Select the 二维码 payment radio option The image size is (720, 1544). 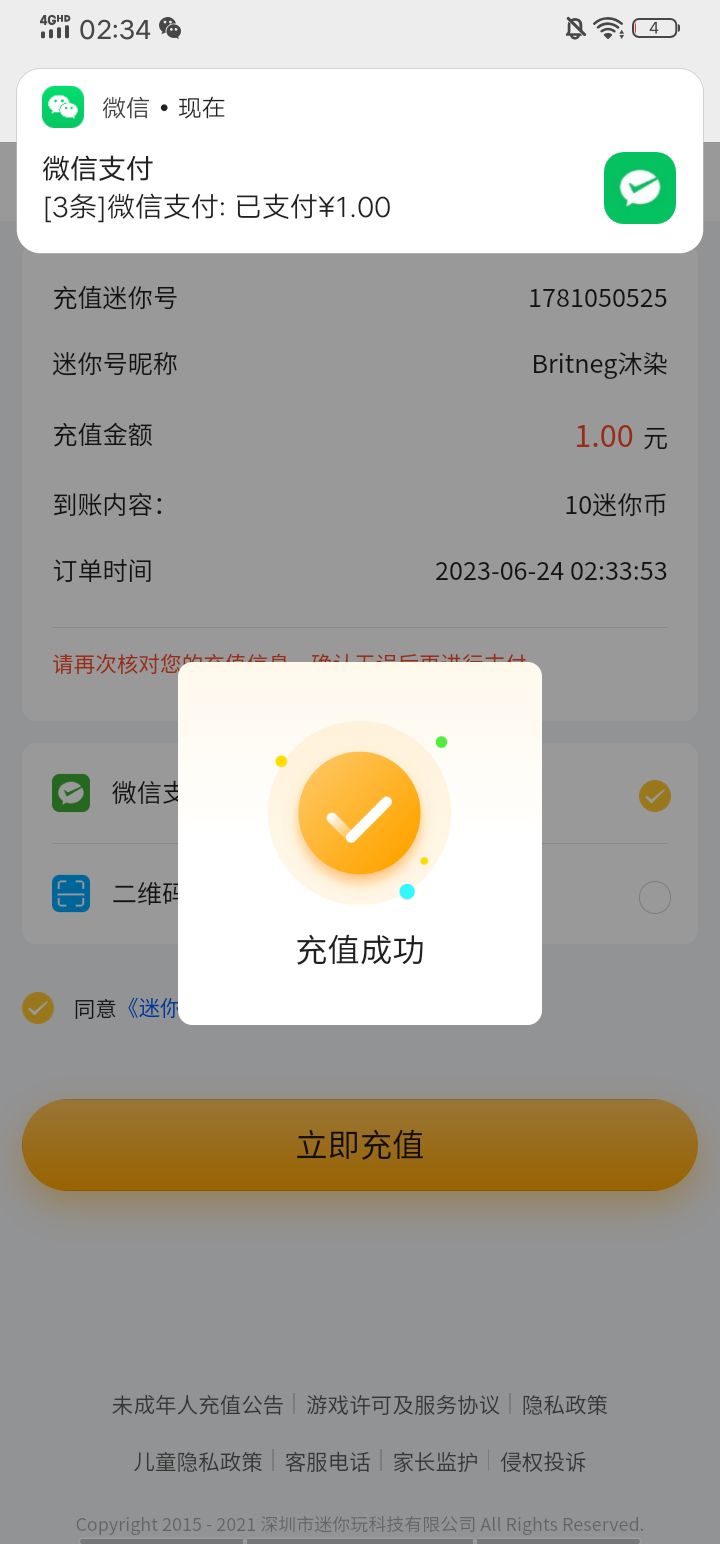pos(655,897)
